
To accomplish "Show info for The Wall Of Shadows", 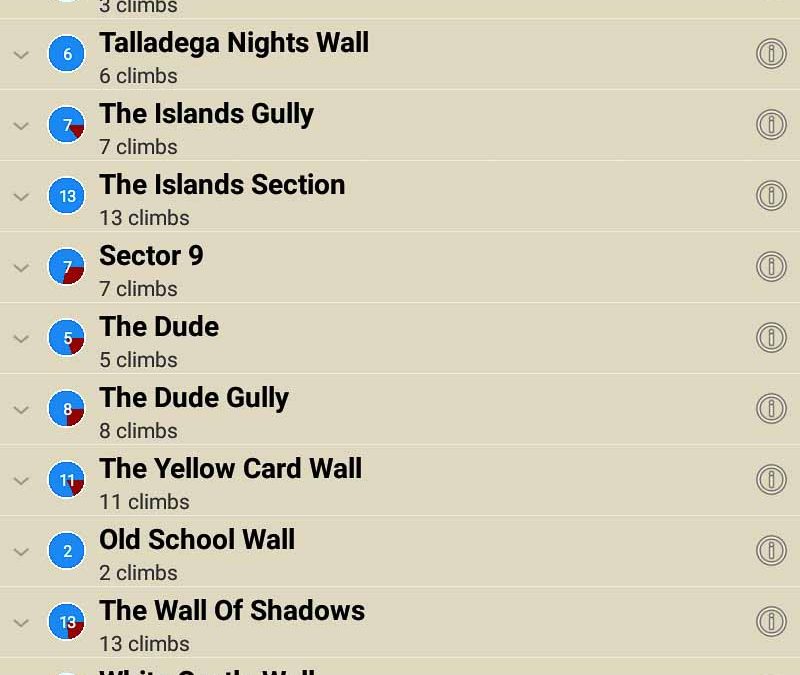I will (771, 621).
